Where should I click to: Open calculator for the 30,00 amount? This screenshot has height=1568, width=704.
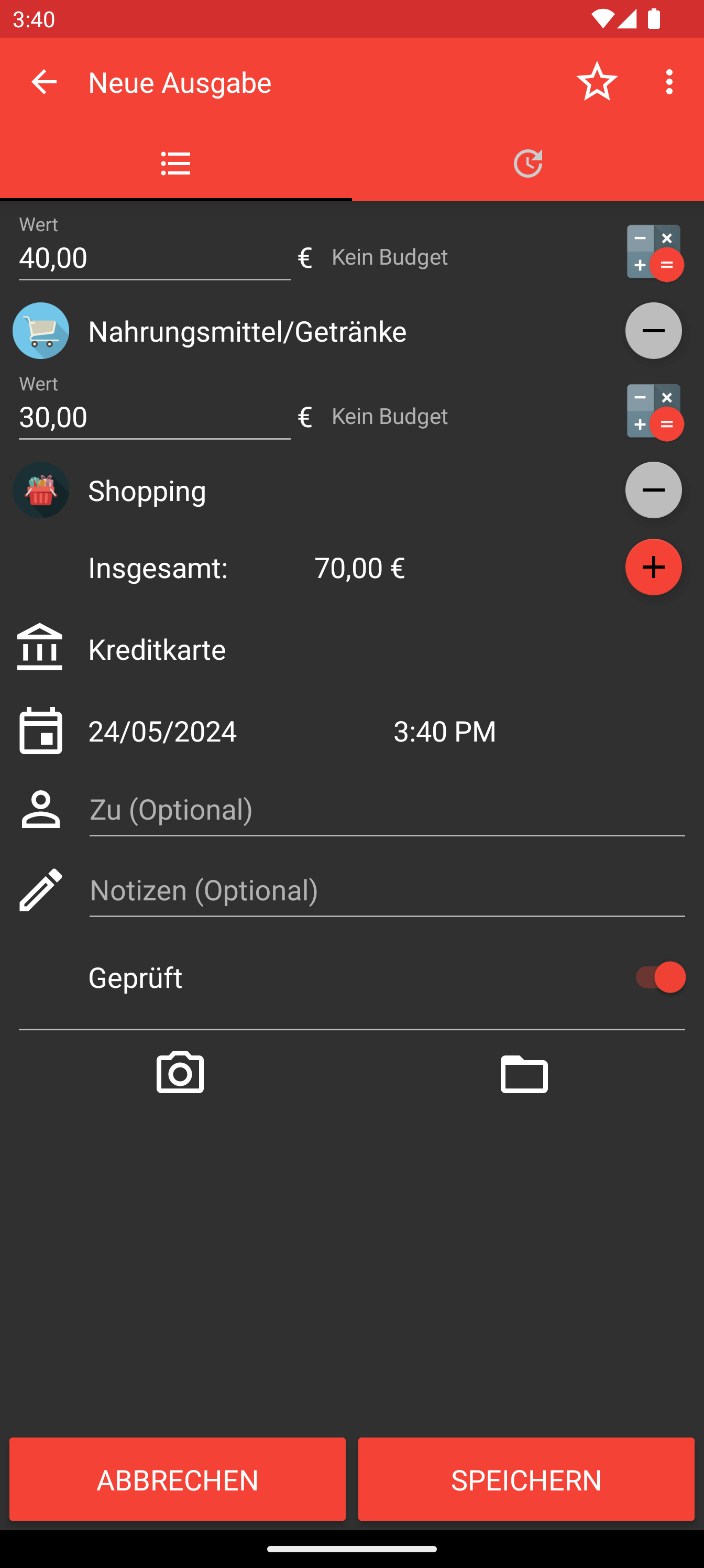click(654, 412)
